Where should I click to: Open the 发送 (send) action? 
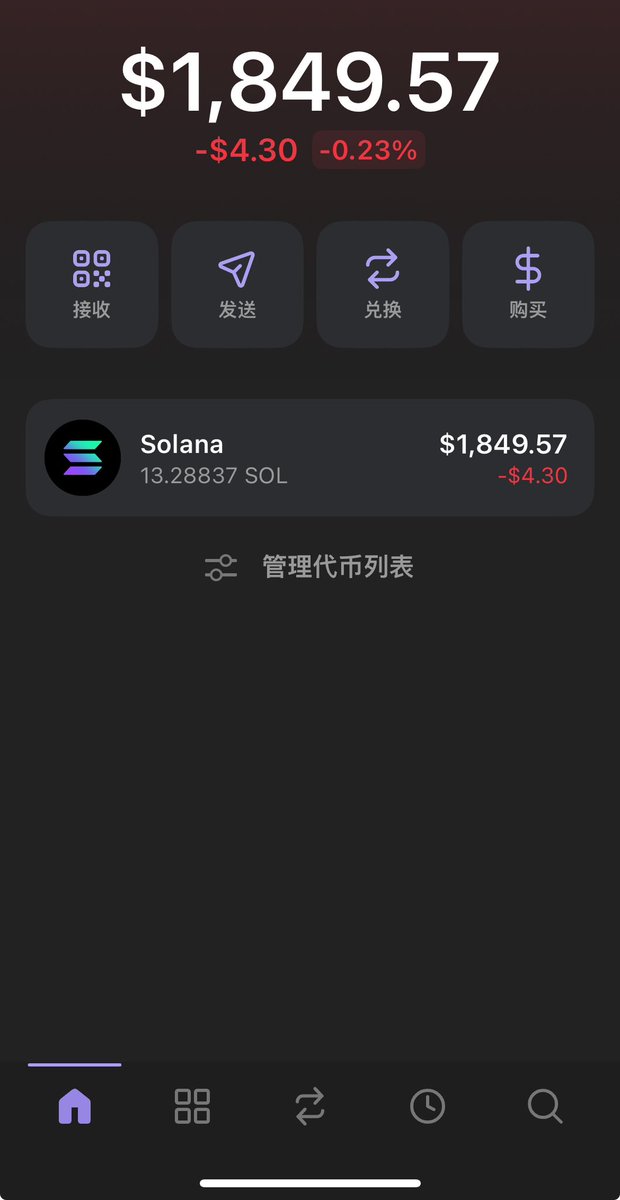click(237, 284)
